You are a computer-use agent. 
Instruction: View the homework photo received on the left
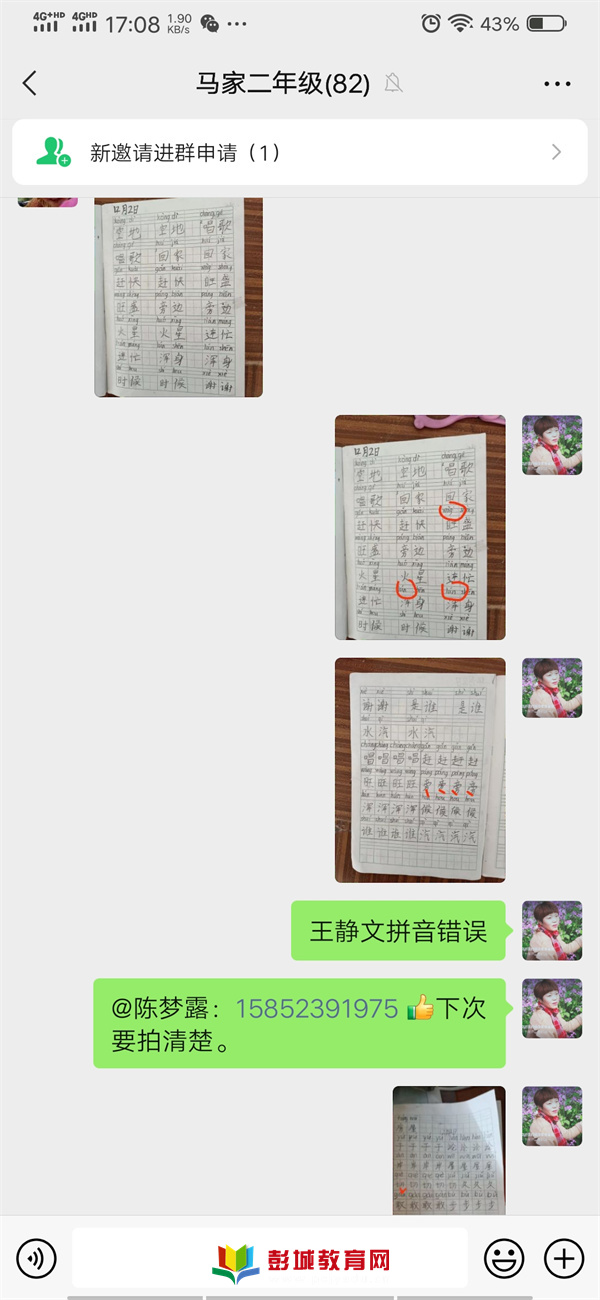[x=178, y=297]
